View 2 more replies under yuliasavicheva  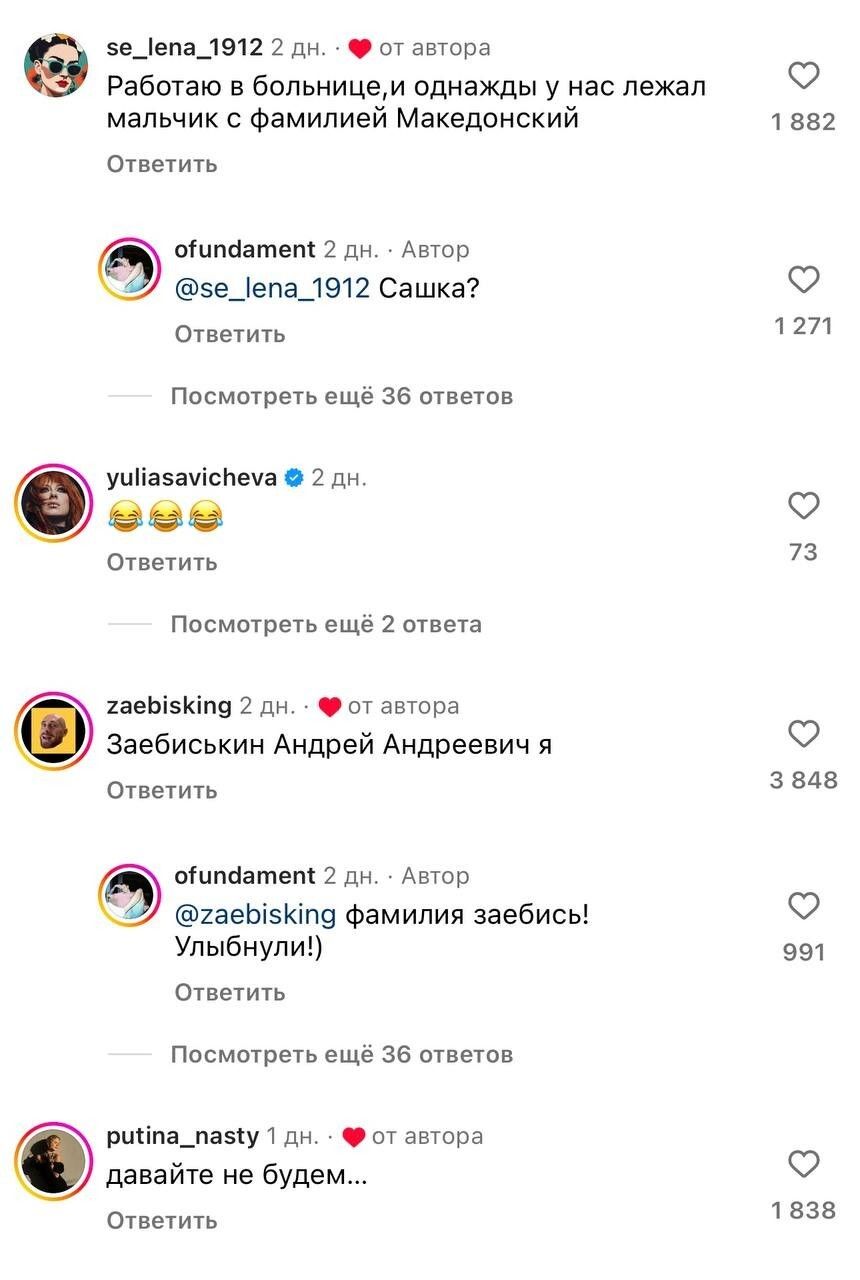(325, 624)
